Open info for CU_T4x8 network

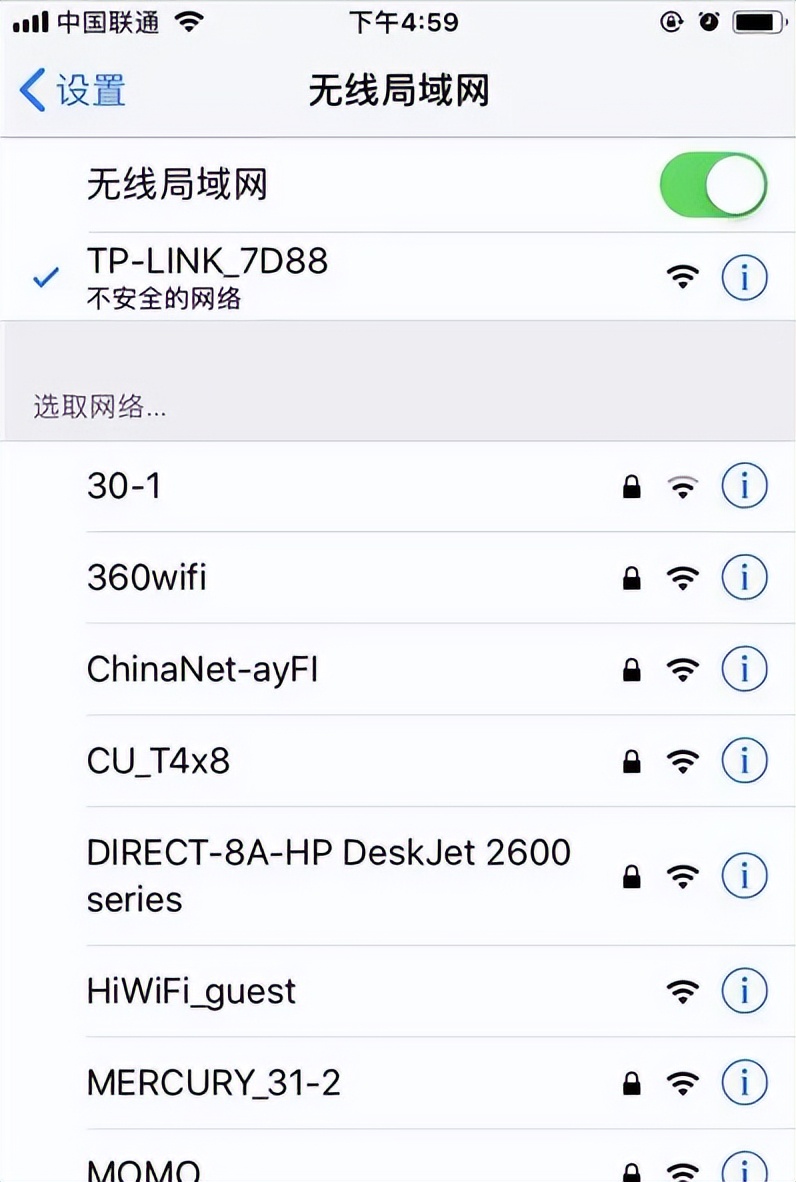point(744,760)
